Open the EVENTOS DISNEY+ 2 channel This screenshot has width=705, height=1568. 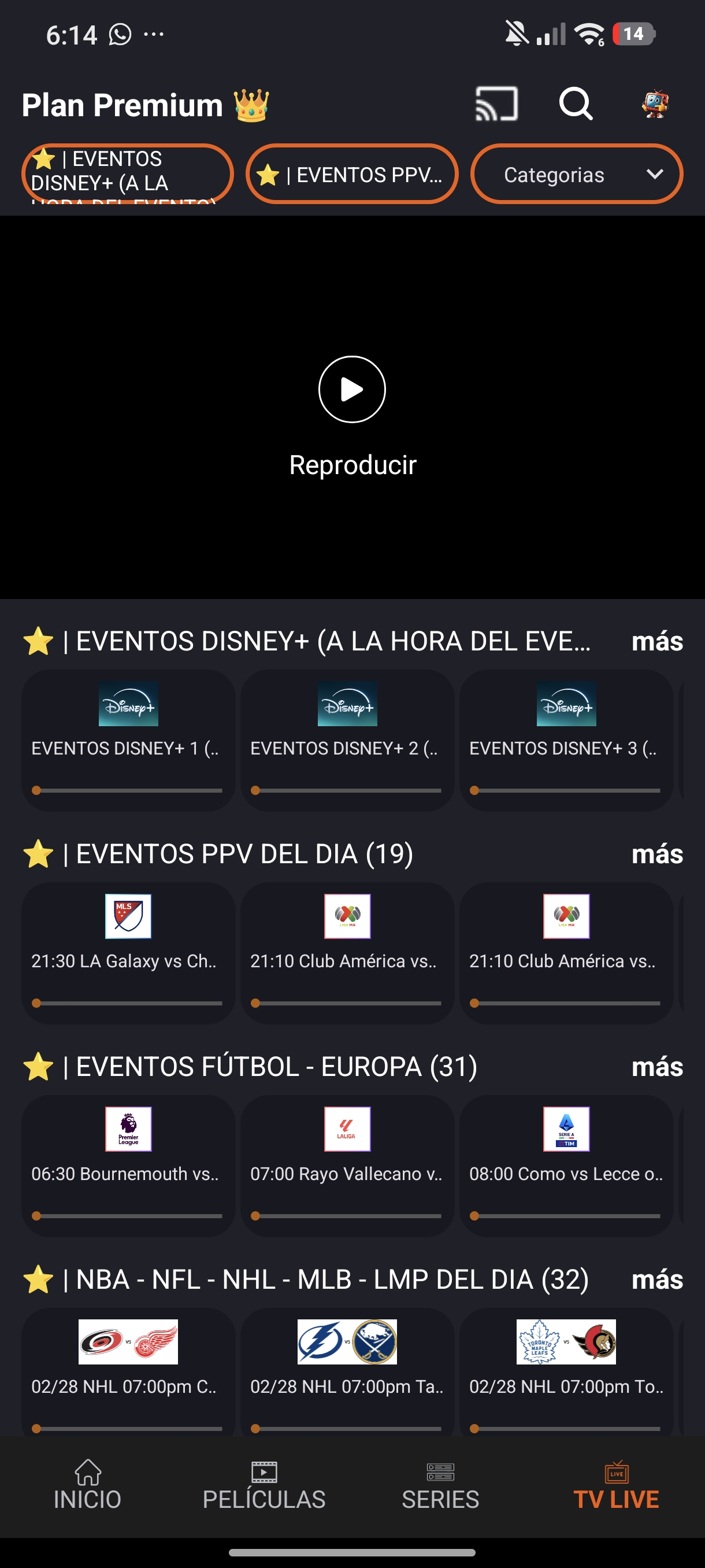click(x=347, y=739)
